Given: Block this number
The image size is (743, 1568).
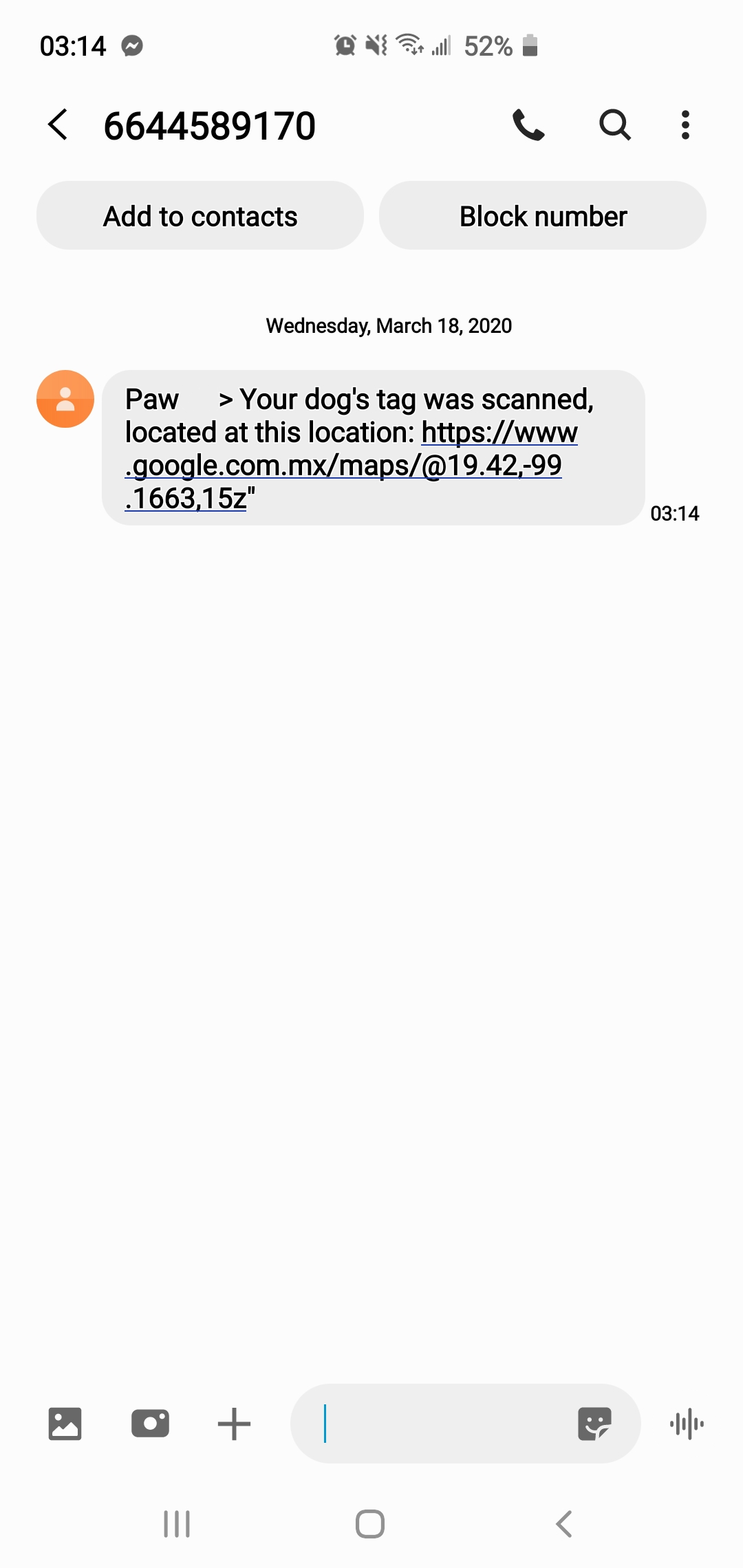Looking at the screenshot, I should point(543,216).
